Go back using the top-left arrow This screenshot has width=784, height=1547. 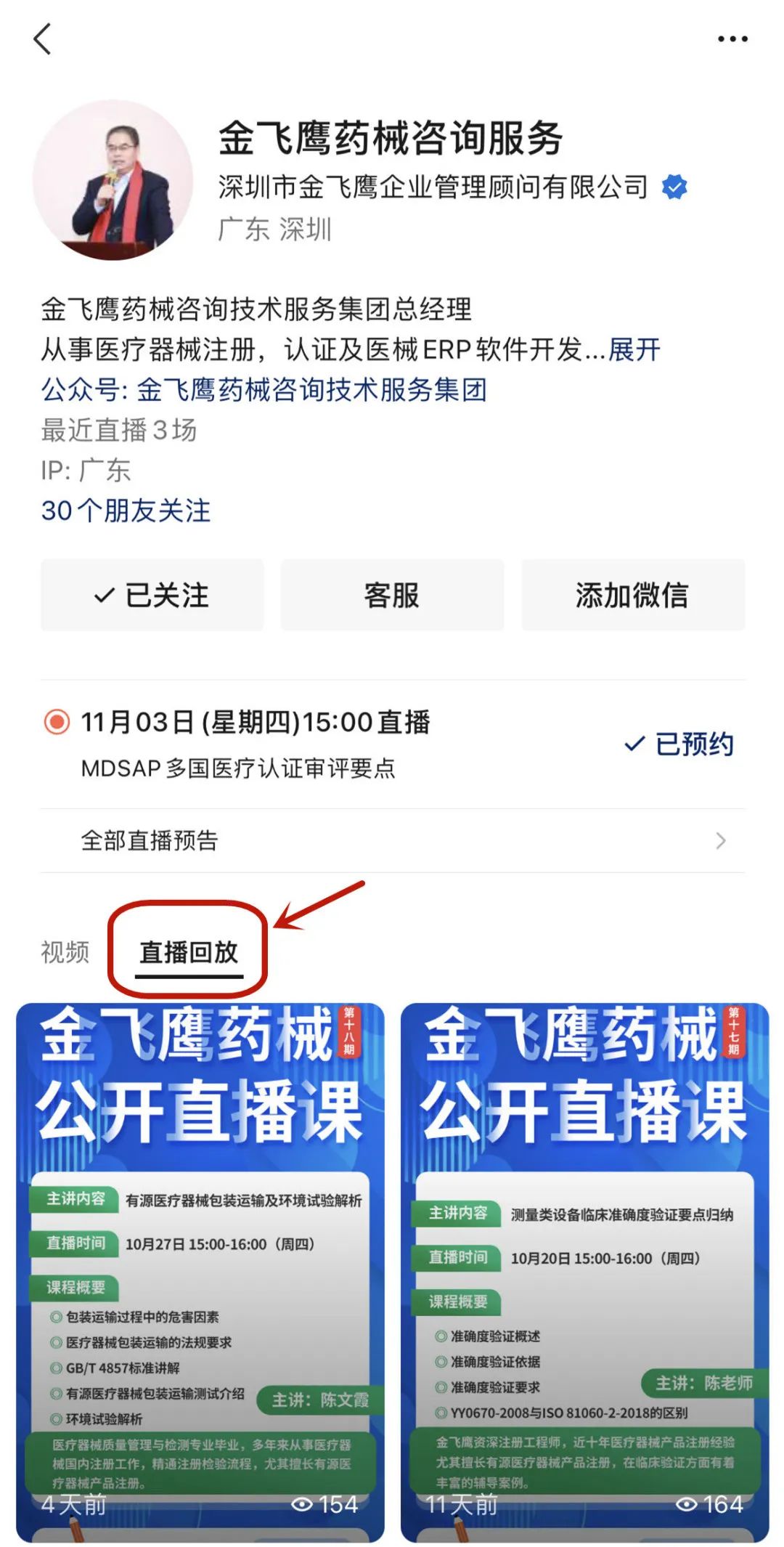coord(43,39)
